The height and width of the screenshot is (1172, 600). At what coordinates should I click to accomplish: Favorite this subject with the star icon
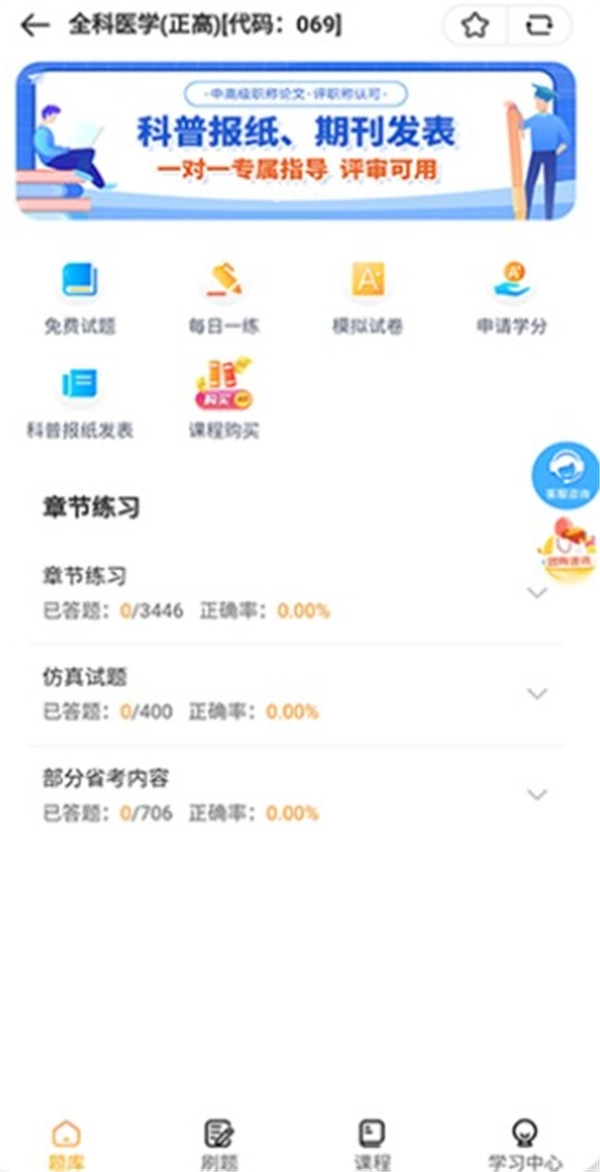coord(476,27)
